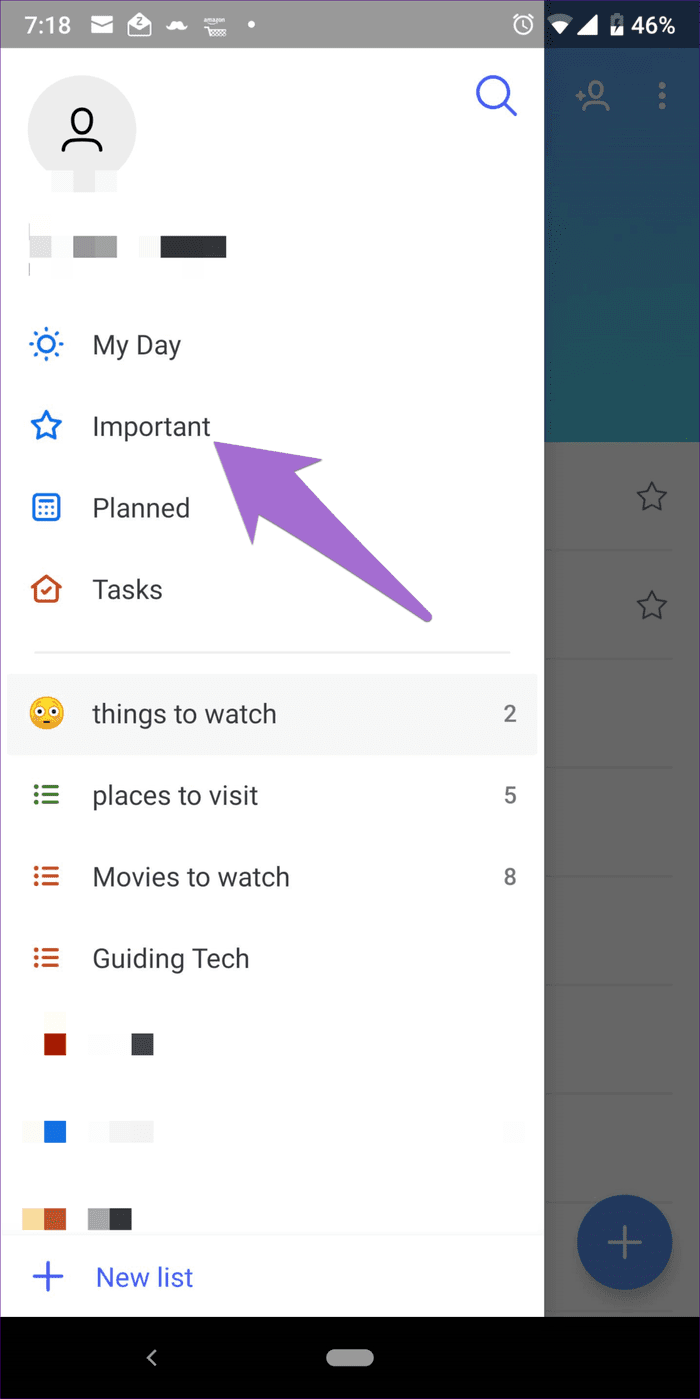
Task: Tap the system back button
Action: 152,1357
